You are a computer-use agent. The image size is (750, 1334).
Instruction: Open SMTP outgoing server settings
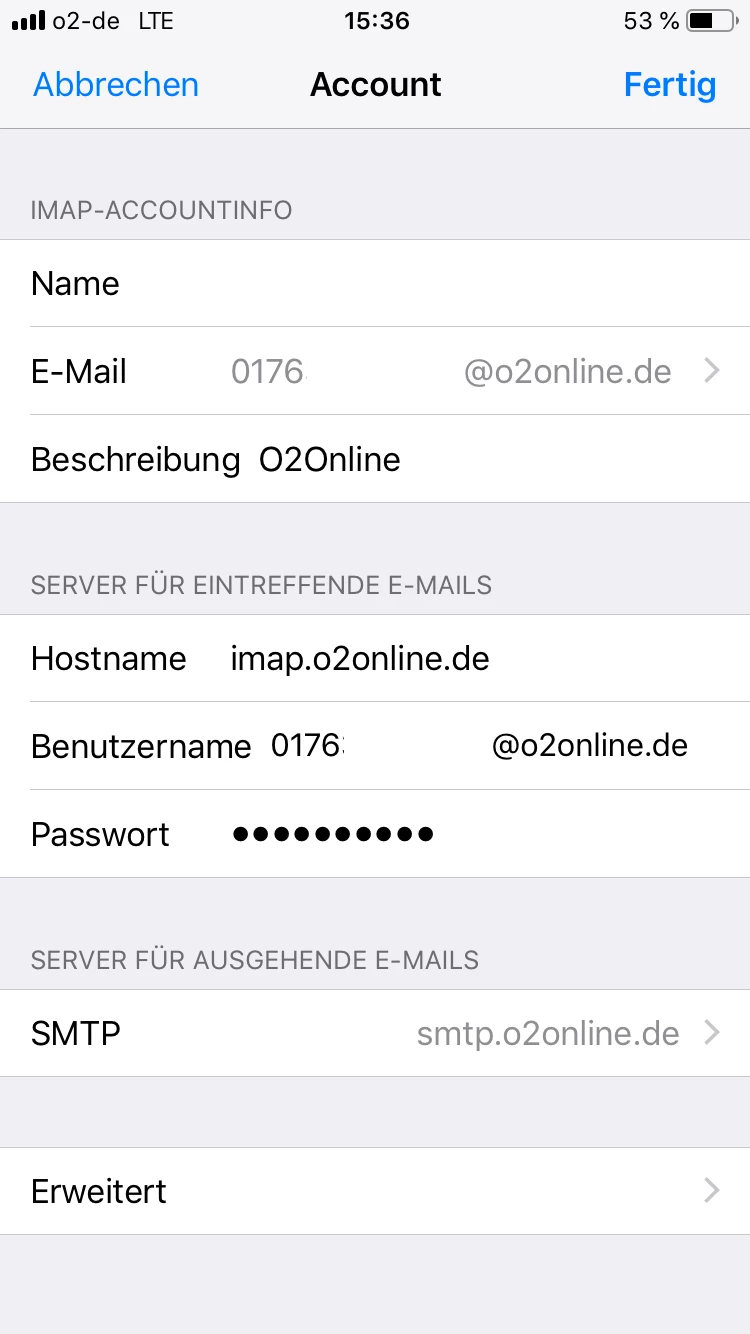coord(375,1033)
